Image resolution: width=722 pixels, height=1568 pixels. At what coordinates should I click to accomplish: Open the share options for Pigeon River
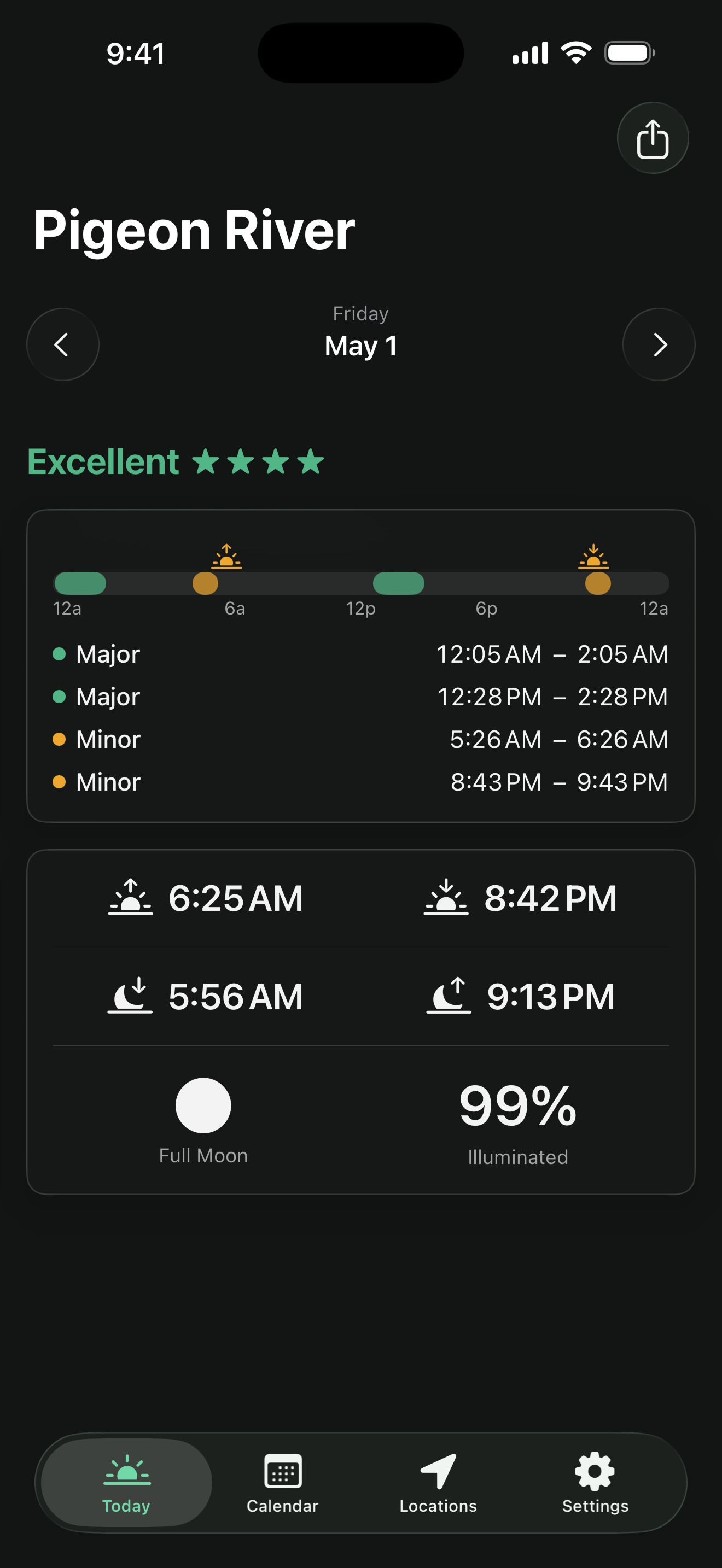click(x=652, y=138)
